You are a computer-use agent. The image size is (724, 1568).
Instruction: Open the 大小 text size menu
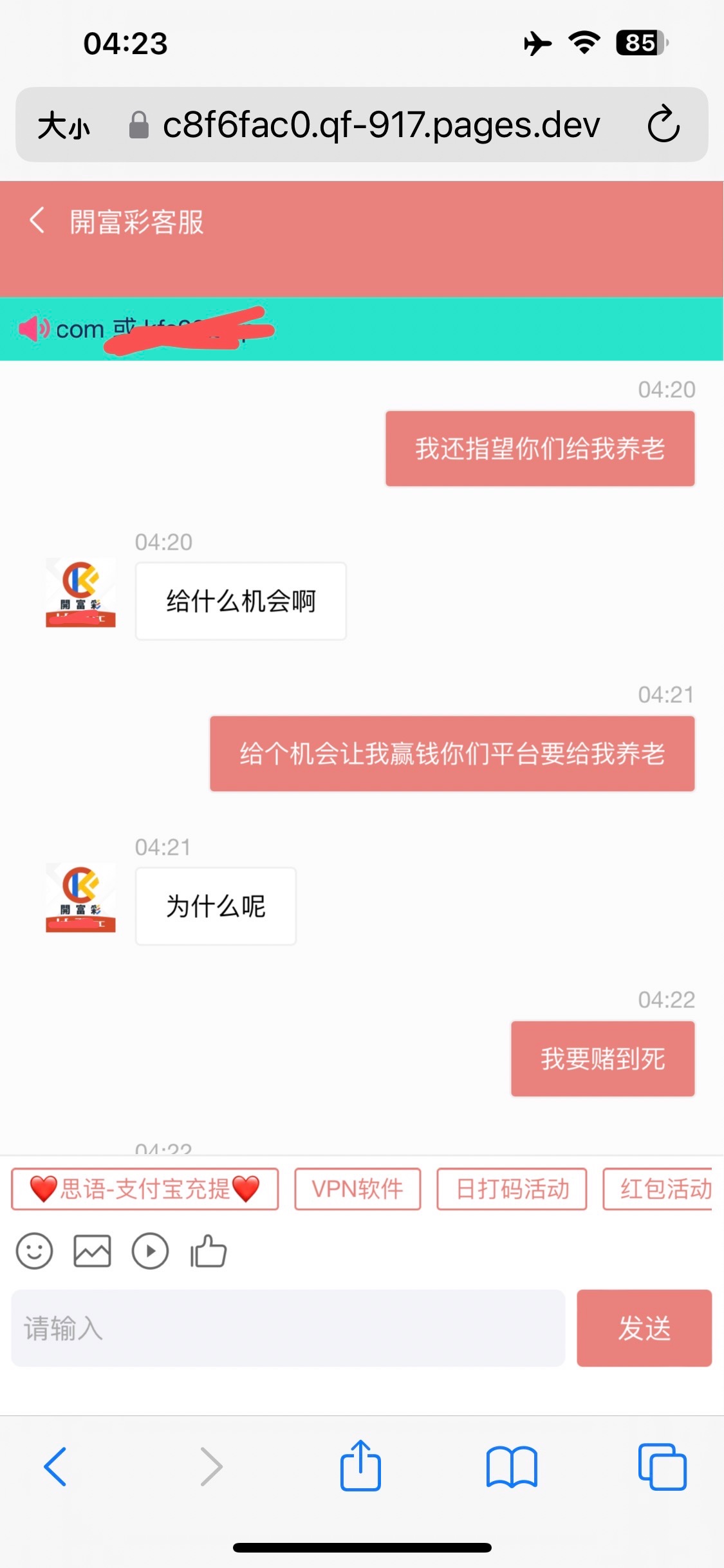pos(63,125)
